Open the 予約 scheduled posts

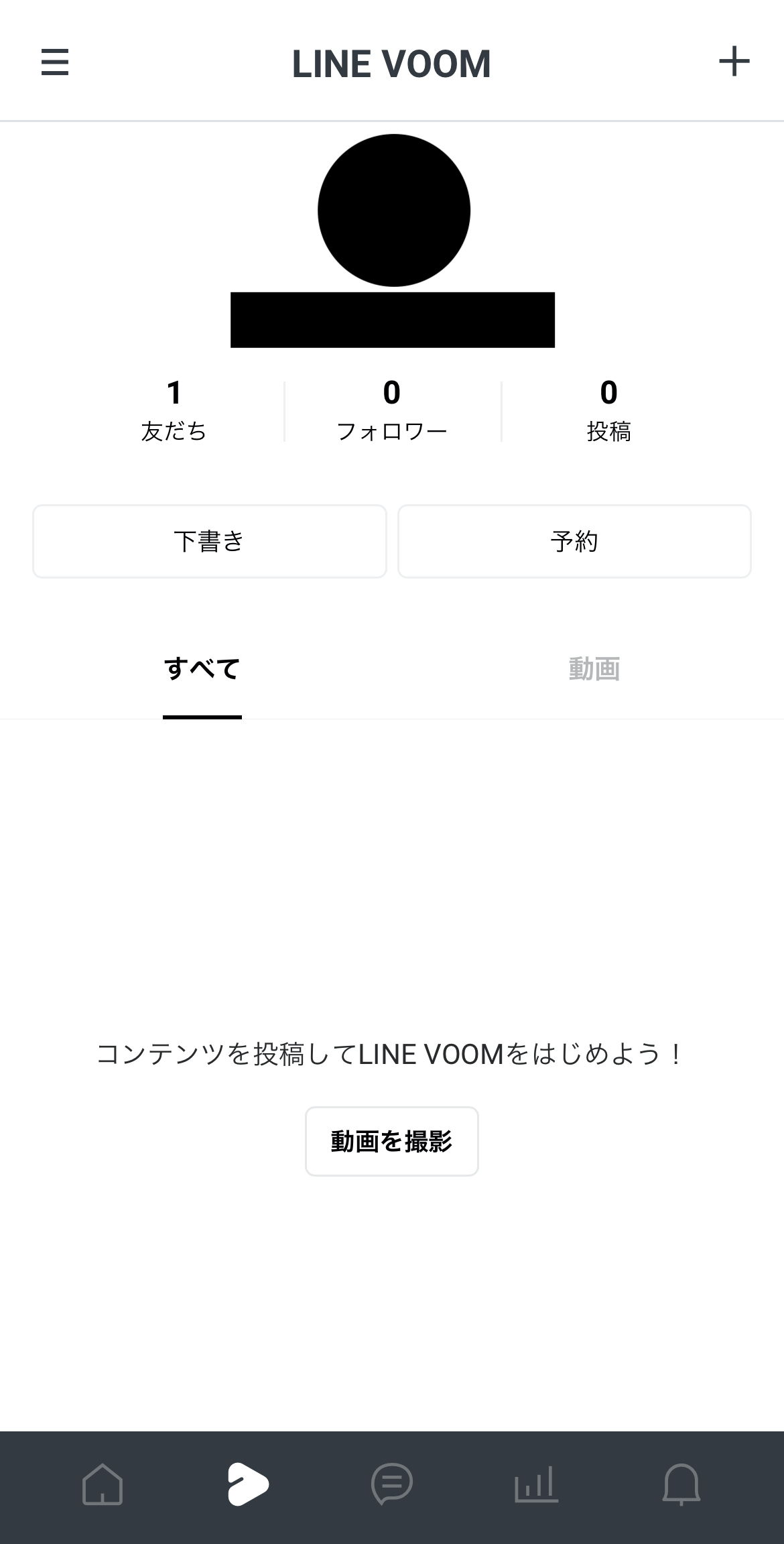coord(574,541)
